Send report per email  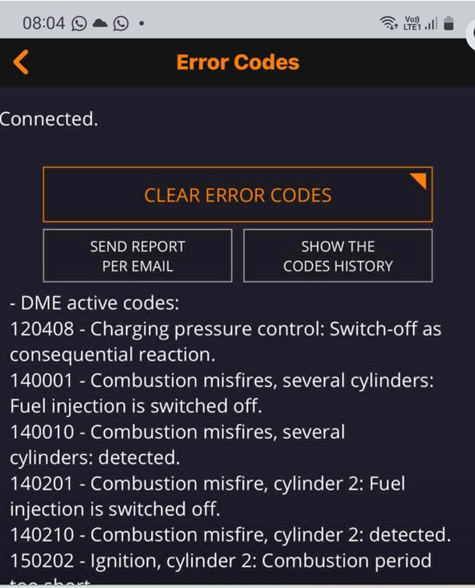tap(138, 256)
